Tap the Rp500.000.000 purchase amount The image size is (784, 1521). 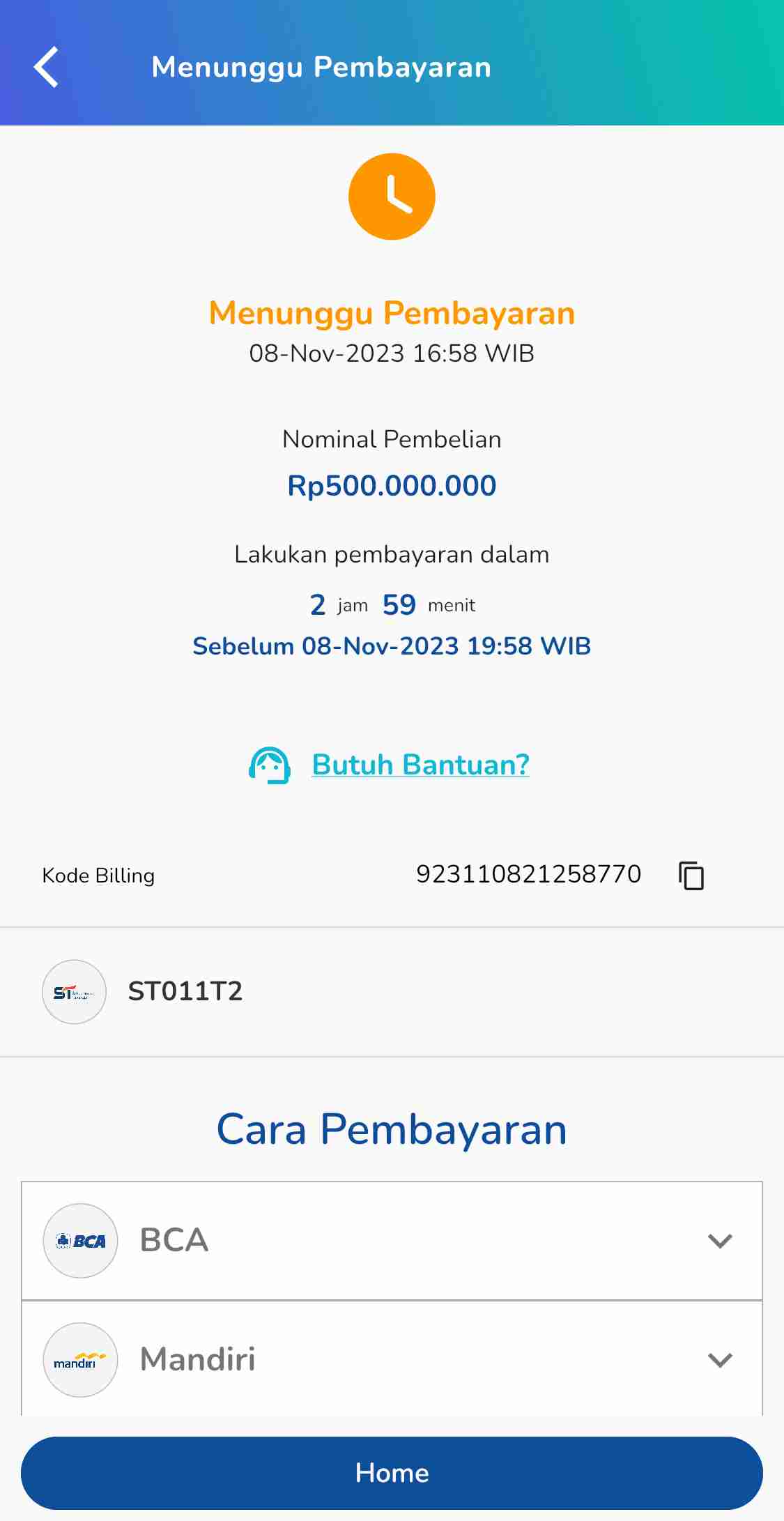[x=392, y=486]
